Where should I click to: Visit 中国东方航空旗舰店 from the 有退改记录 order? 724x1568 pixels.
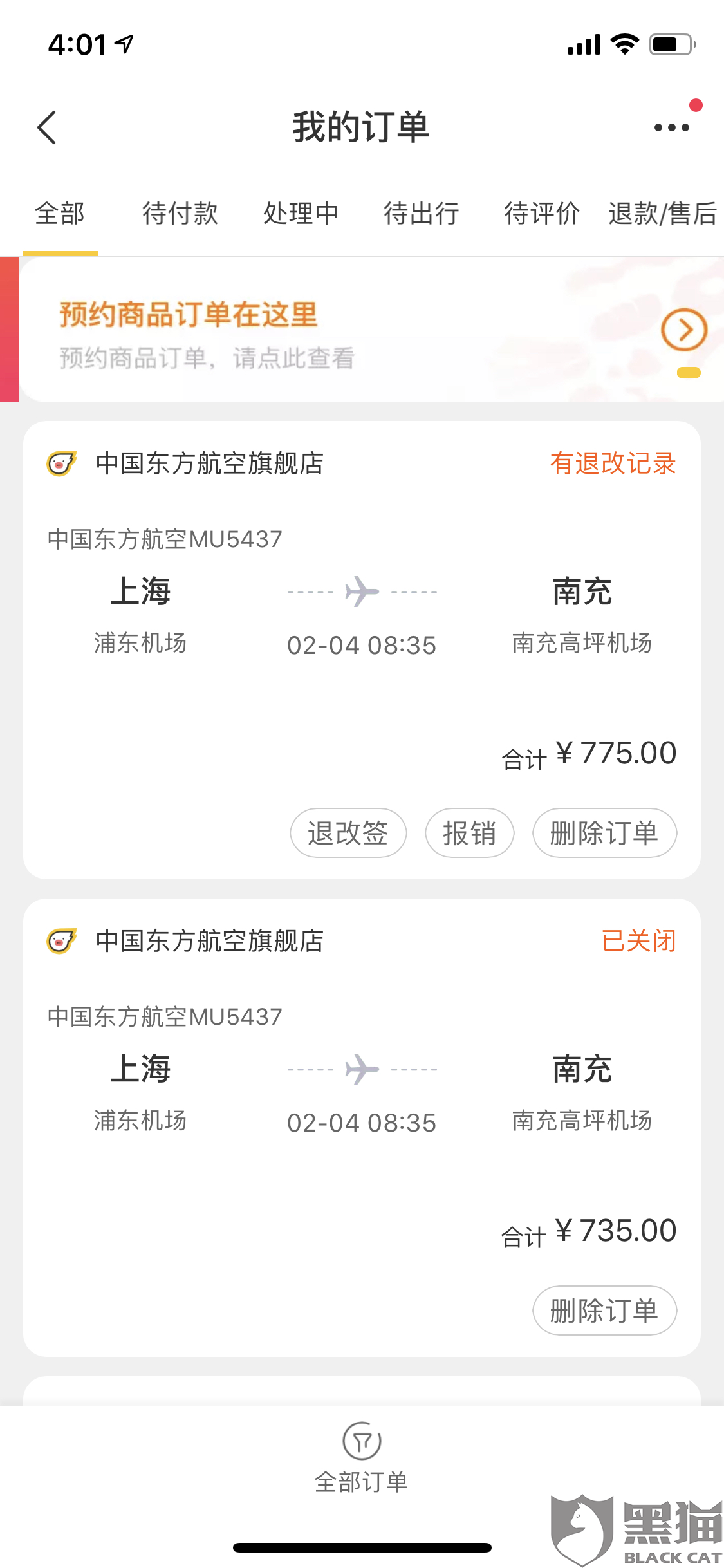[x=209, y=463]
